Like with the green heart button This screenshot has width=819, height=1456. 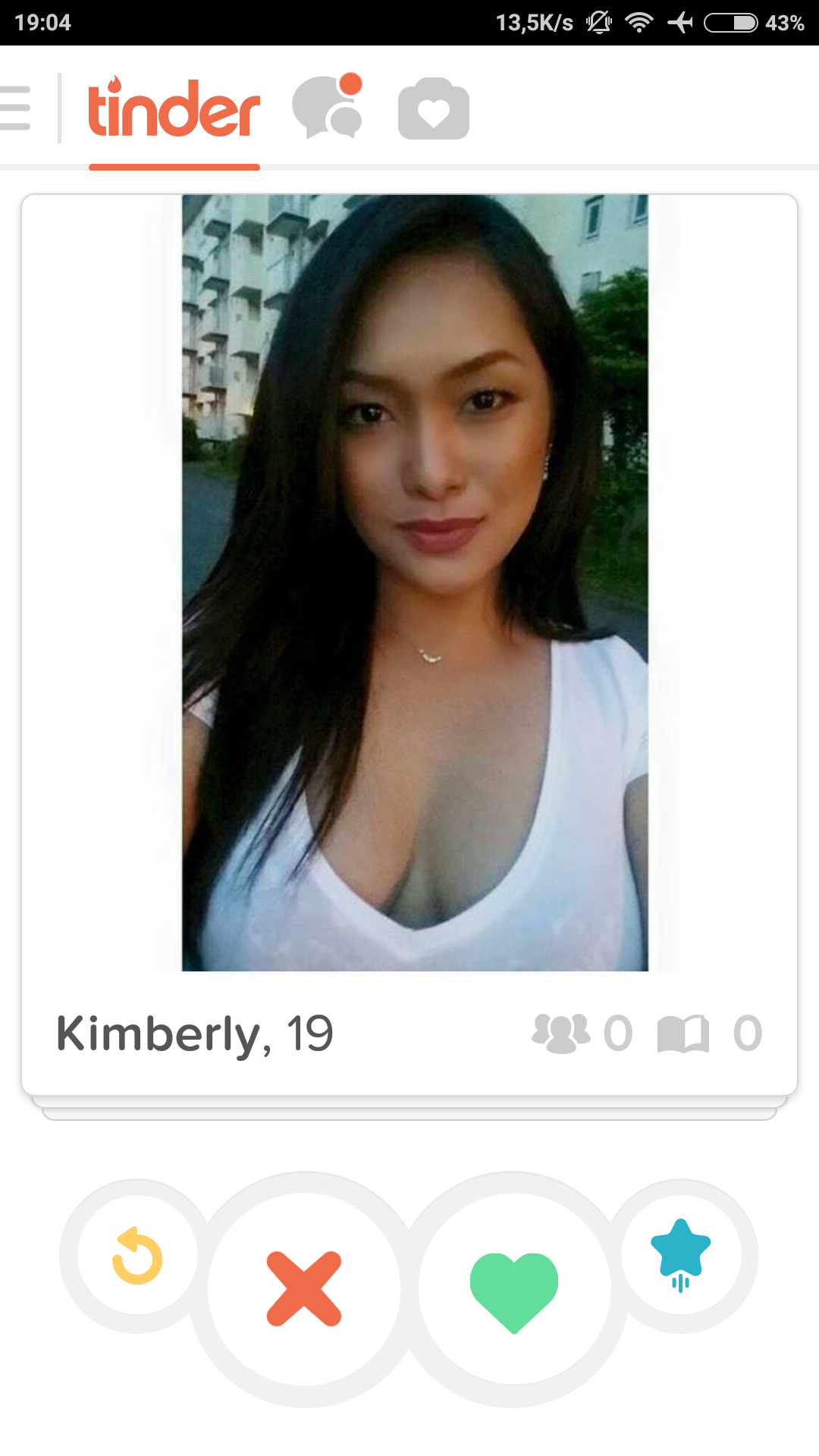(x=514, y=1289)
